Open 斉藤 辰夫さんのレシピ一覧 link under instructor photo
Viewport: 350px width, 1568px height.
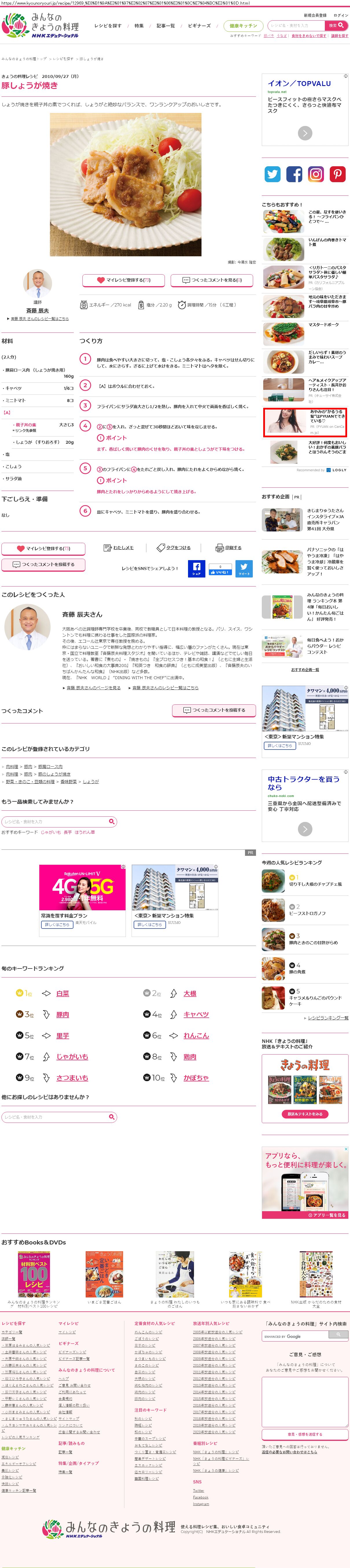click(38, 319)
